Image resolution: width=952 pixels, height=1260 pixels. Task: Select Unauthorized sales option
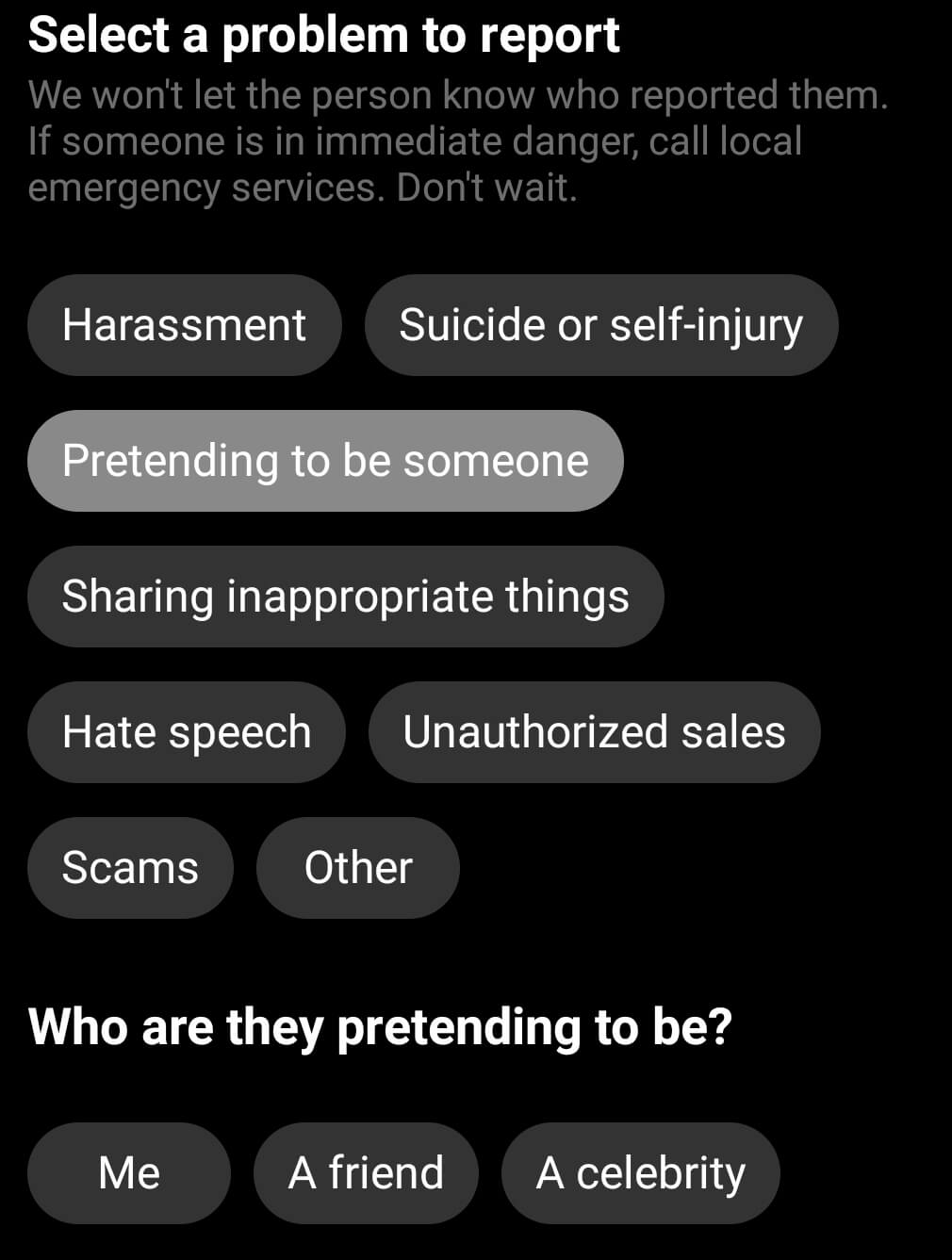click(594, 732)
